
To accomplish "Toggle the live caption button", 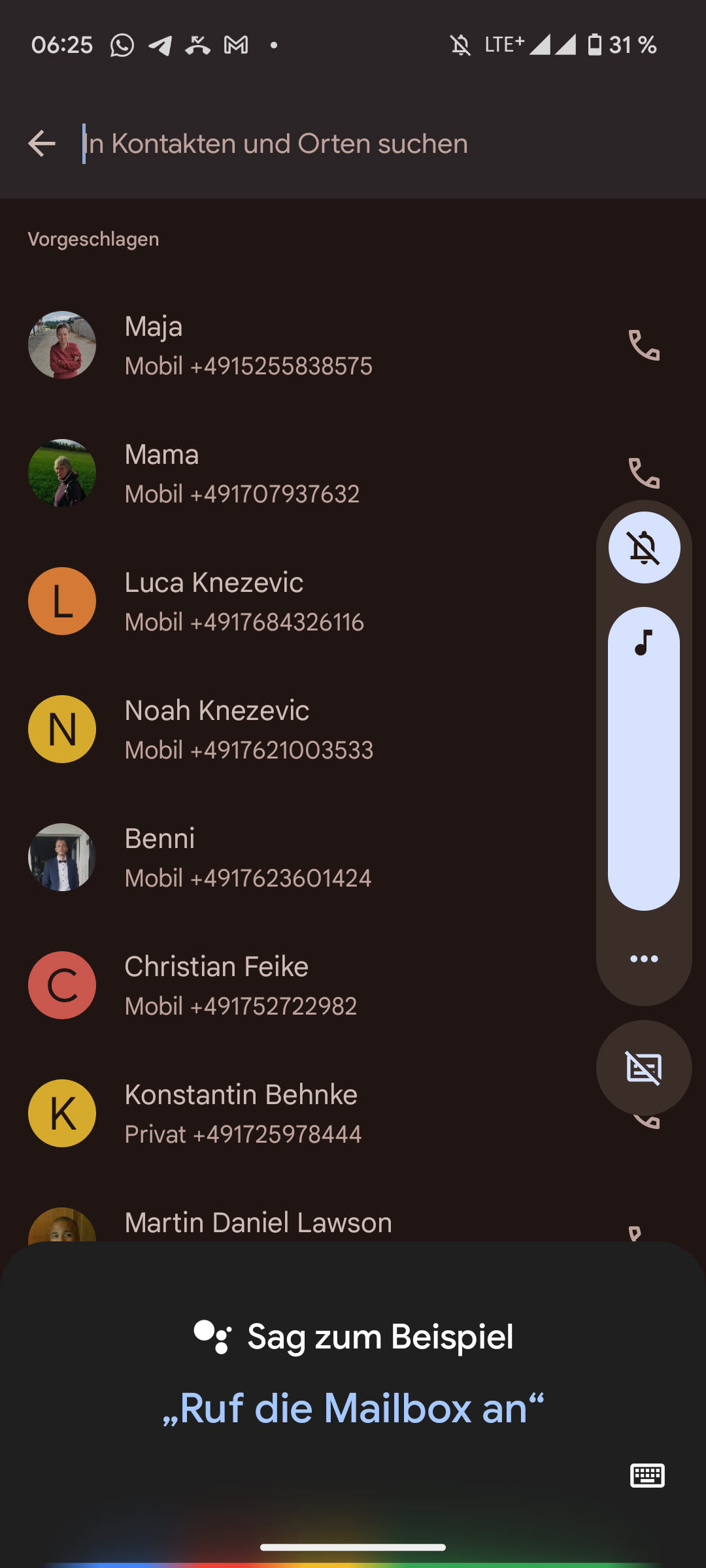I will [x=644, y=1068].
